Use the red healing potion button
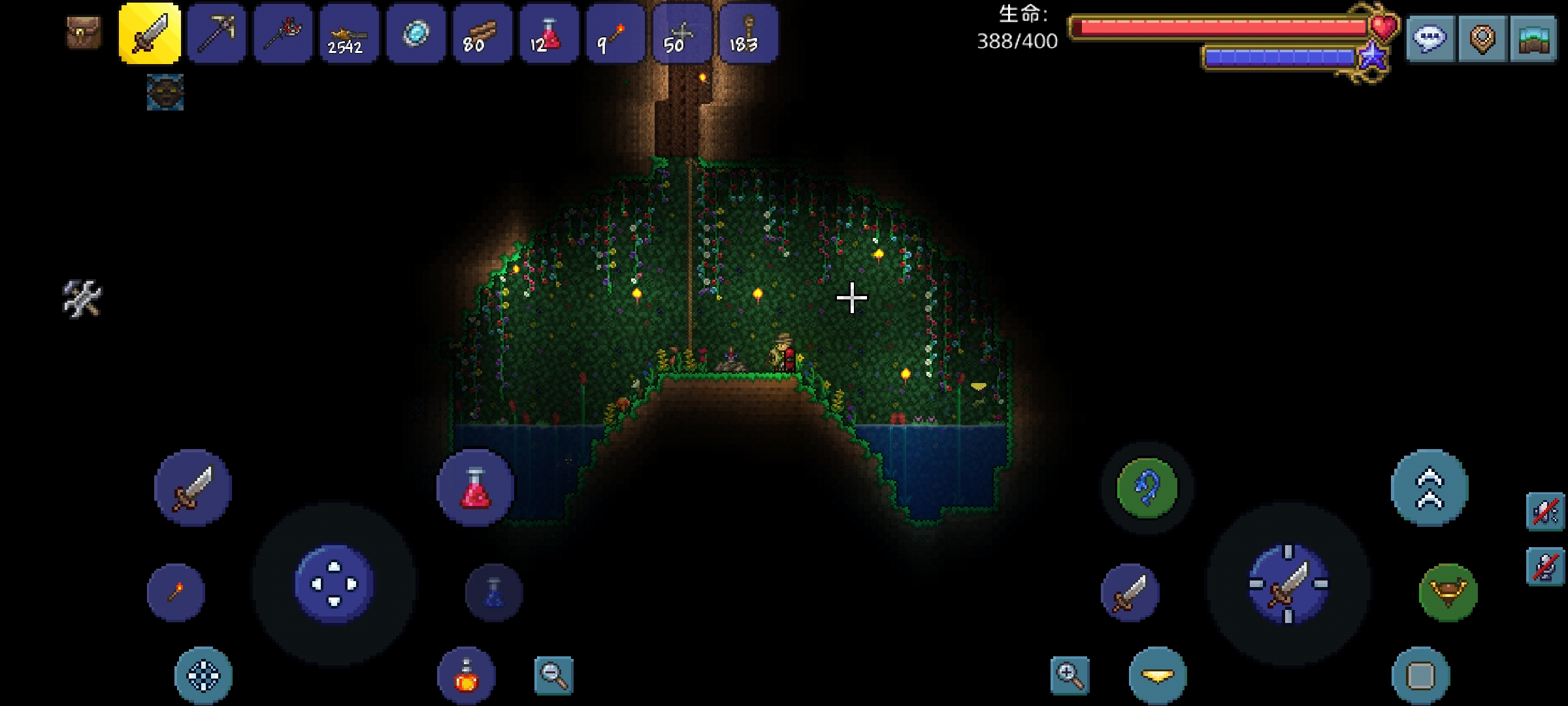This screenshot has width=1568, height=706. pyautogui.click(x=476, y=488)
